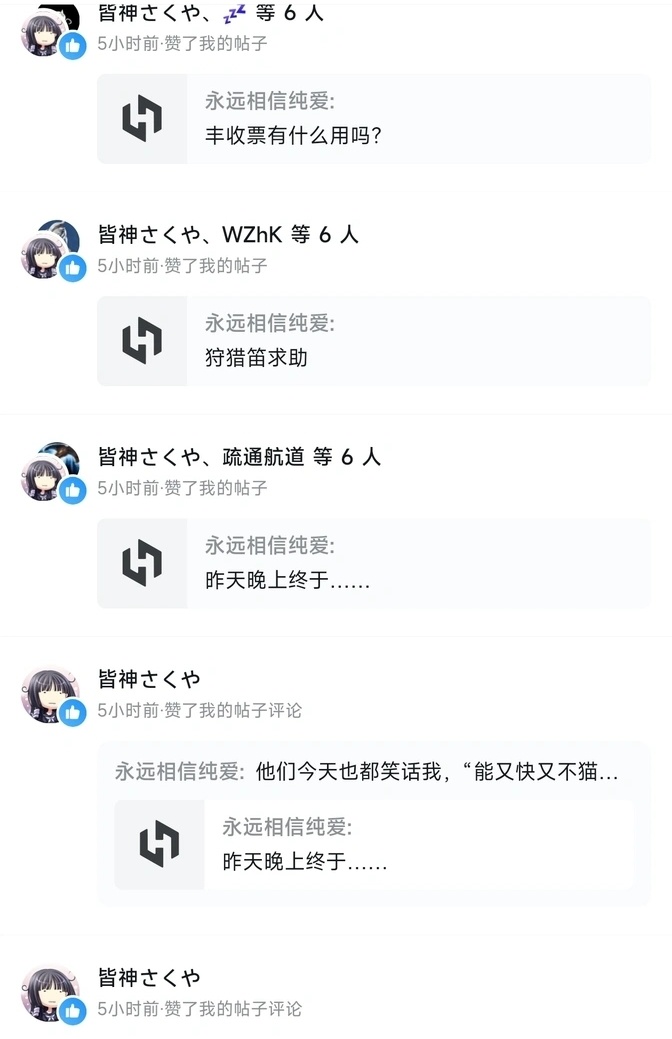The image size is (672, 1039).
Task: Open the like notification from 皆神さくや、疏通航道 等 6 人
Action: point(239,457)
